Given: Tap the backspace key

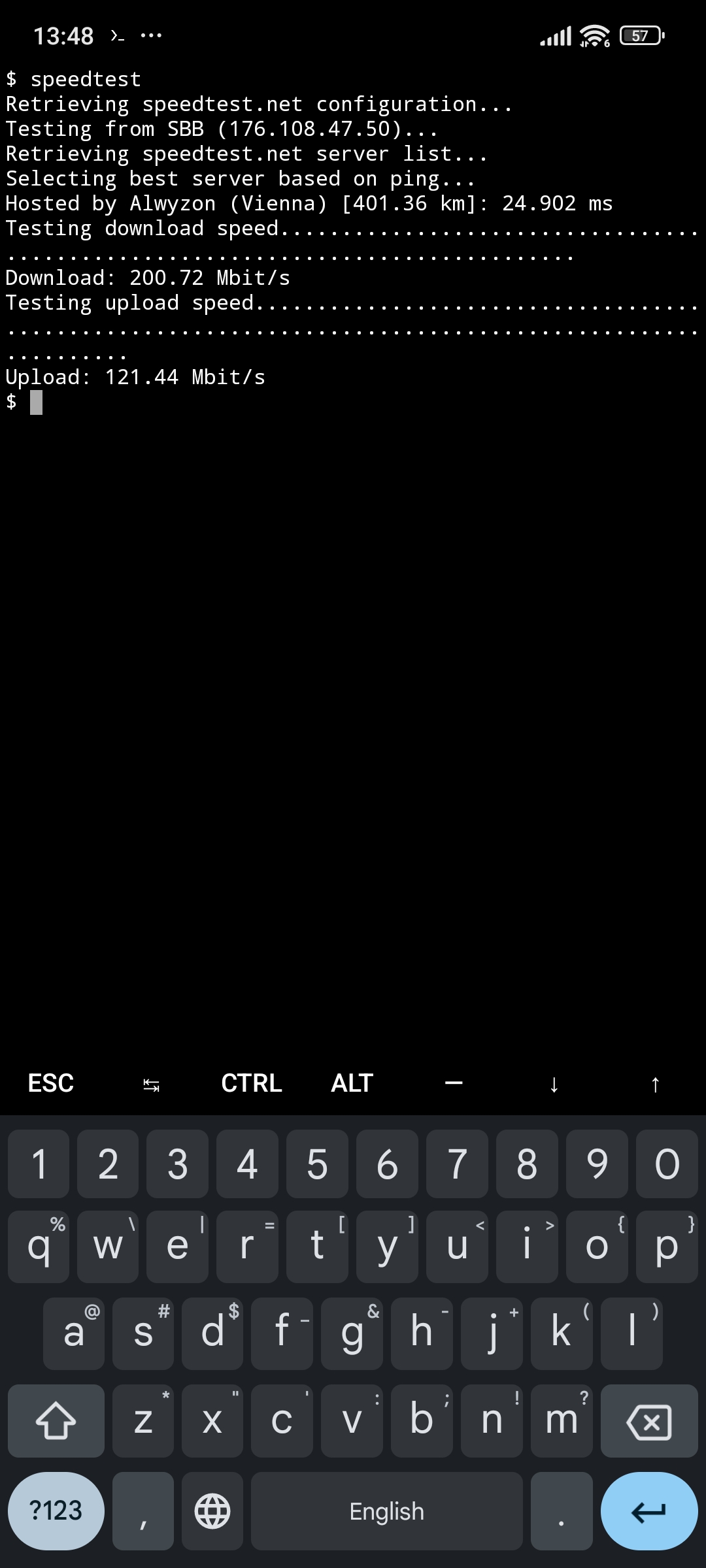Looking at the screenshot, I should coord(648,1421).
